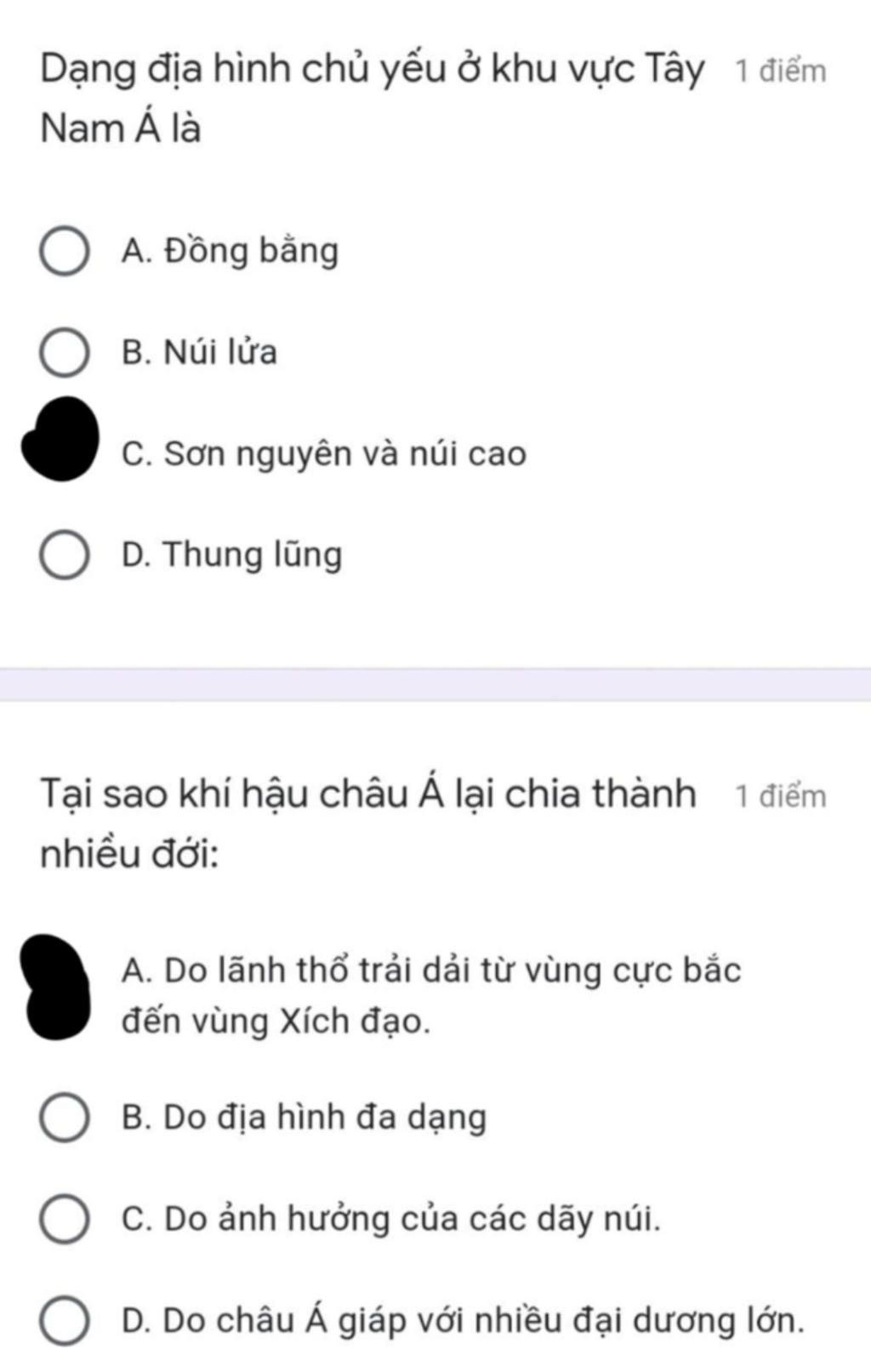Choose D. Do châu Á giáp đại dương
This screenshot has height=1372, width=871.
point(65,1321)
